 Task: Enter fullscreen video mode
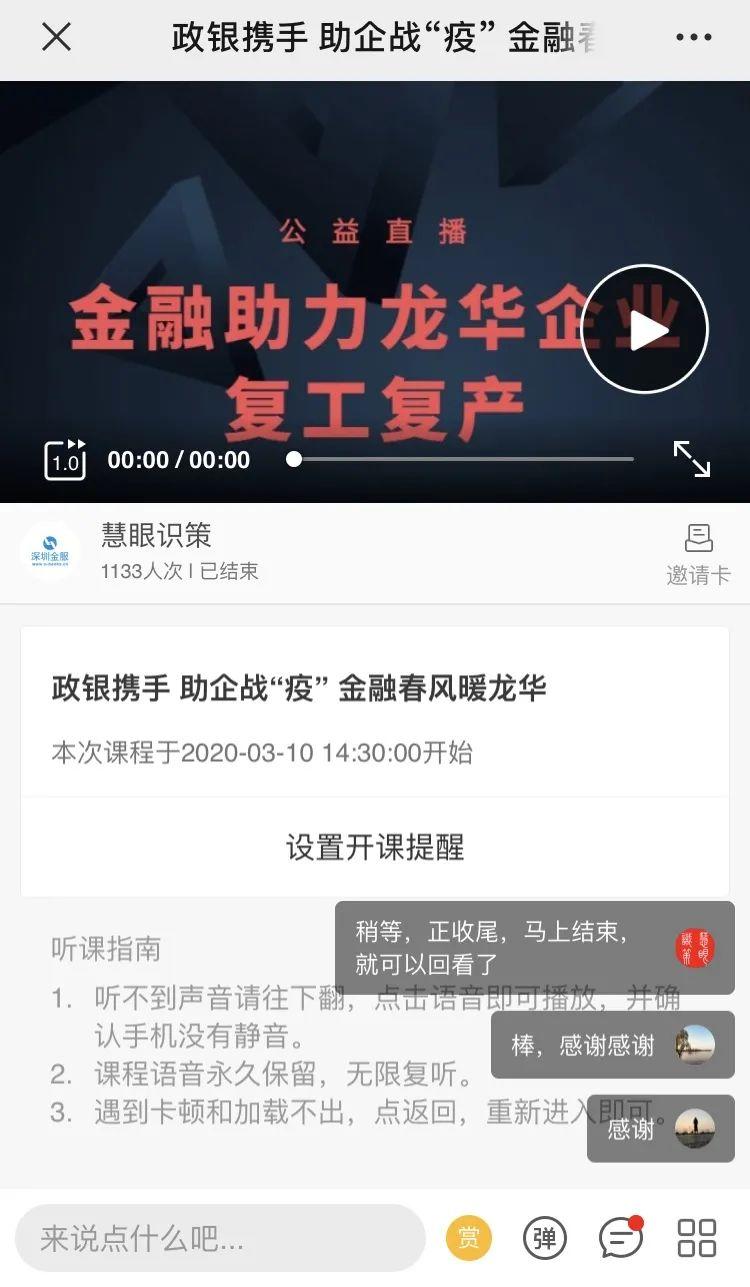coord(691,459)
